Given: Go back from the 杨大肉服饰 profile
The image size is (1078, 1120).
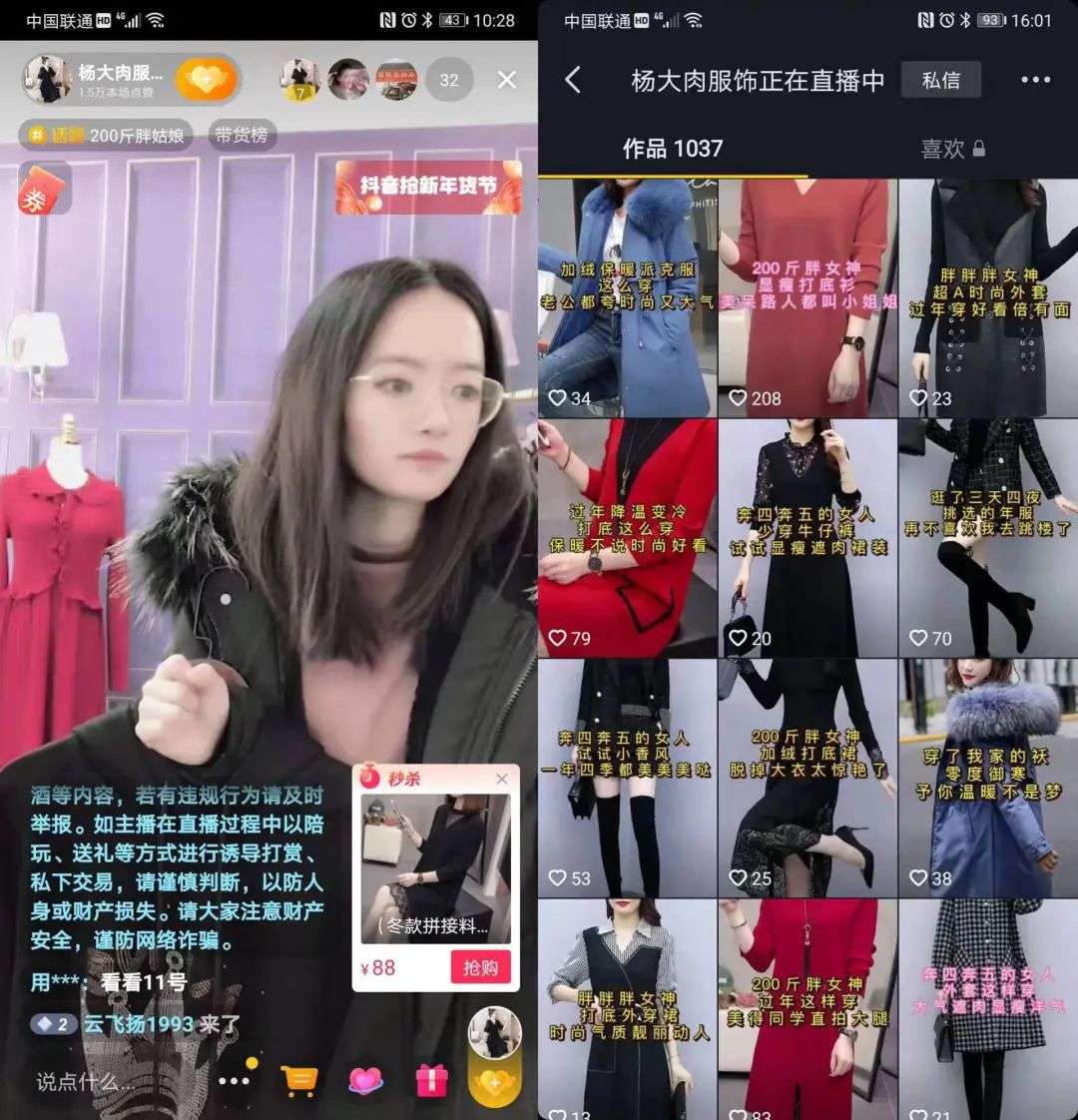Looking at the screenshot, I should pyautogui.click(x=573, y=81).
